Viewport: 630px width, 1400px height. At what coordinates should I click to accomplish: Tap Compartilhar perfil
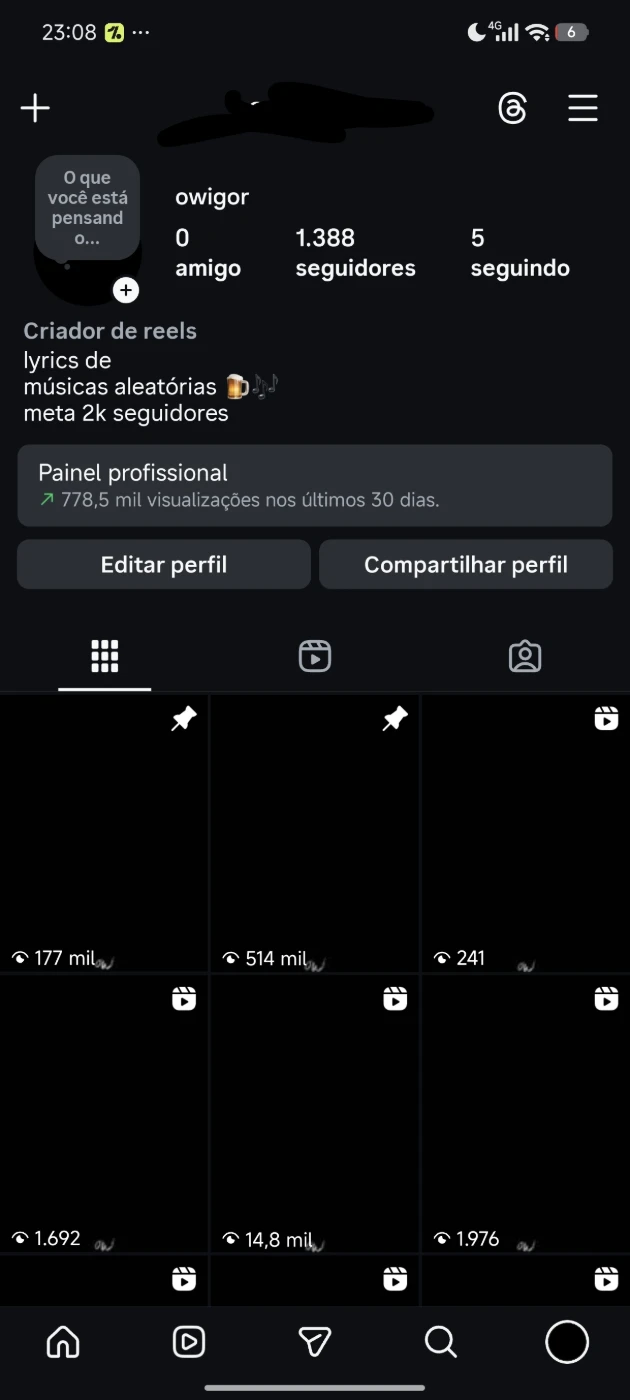[466, 565]
